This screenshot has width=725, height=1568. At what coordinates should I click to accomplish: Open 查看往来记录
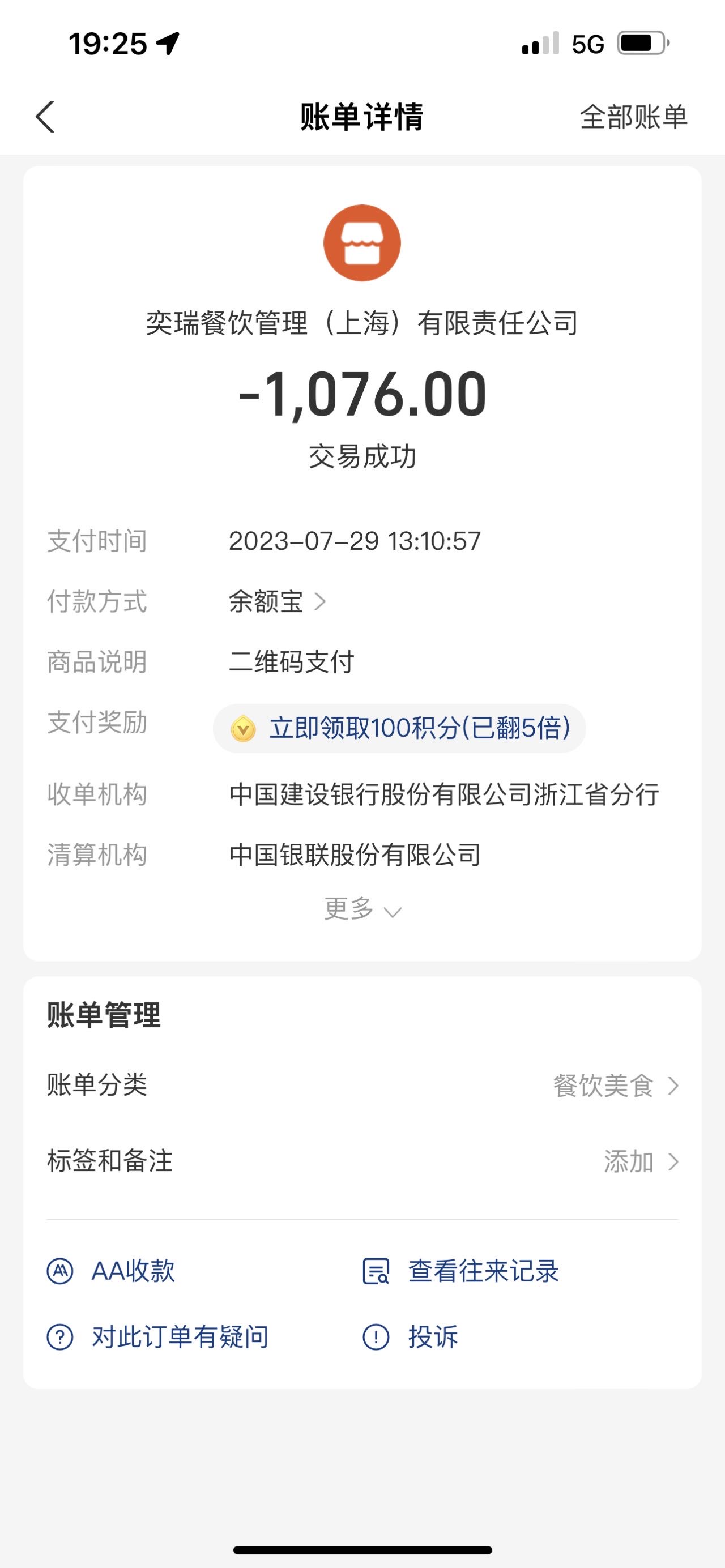click(x=461, y=1271)
